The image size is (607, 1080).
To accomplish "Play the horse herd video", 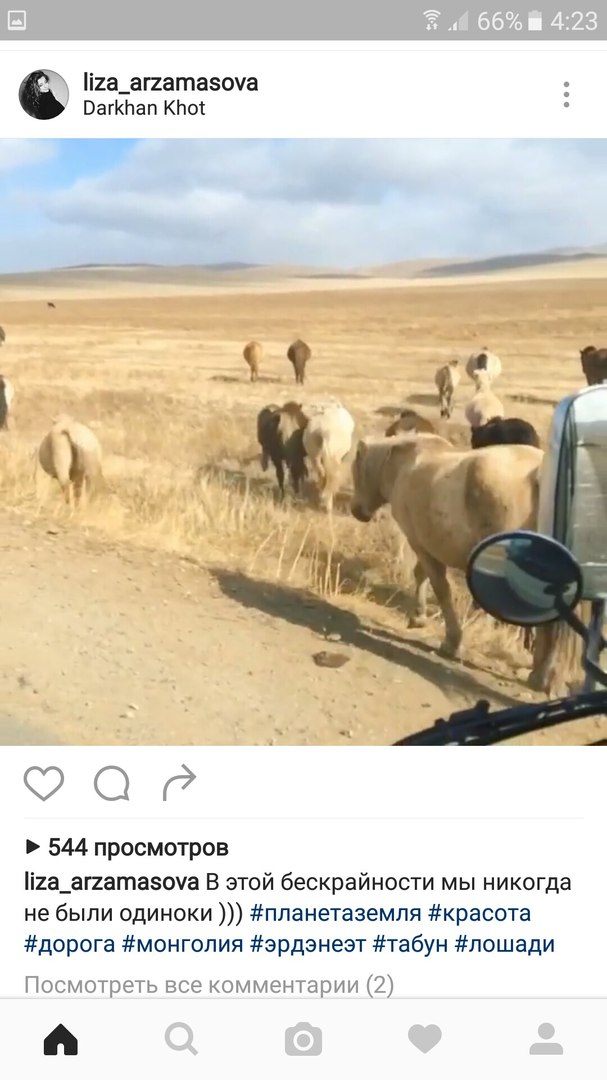I will tap(303, 442).
